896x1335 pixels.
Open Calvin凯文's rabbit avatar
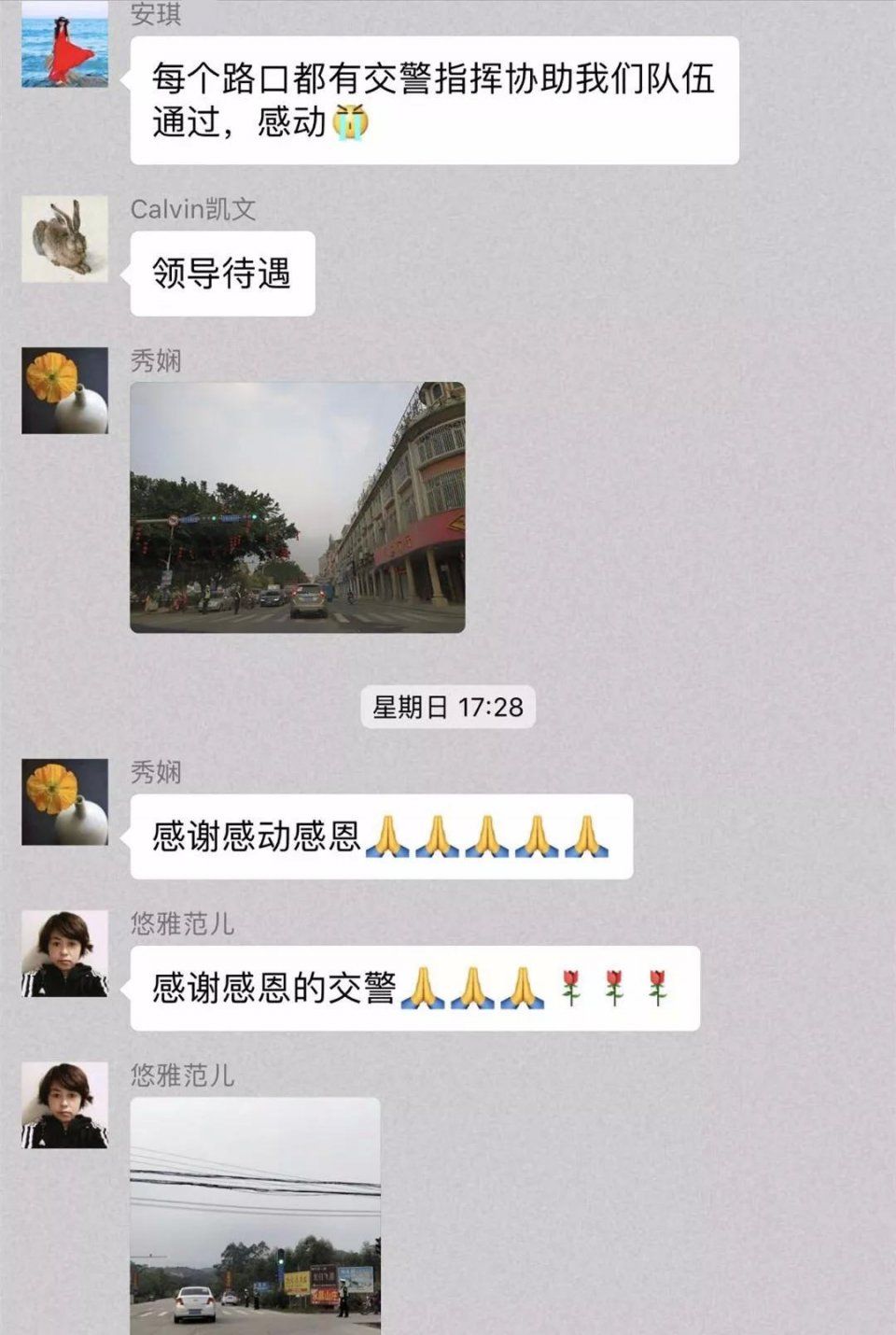64,239
